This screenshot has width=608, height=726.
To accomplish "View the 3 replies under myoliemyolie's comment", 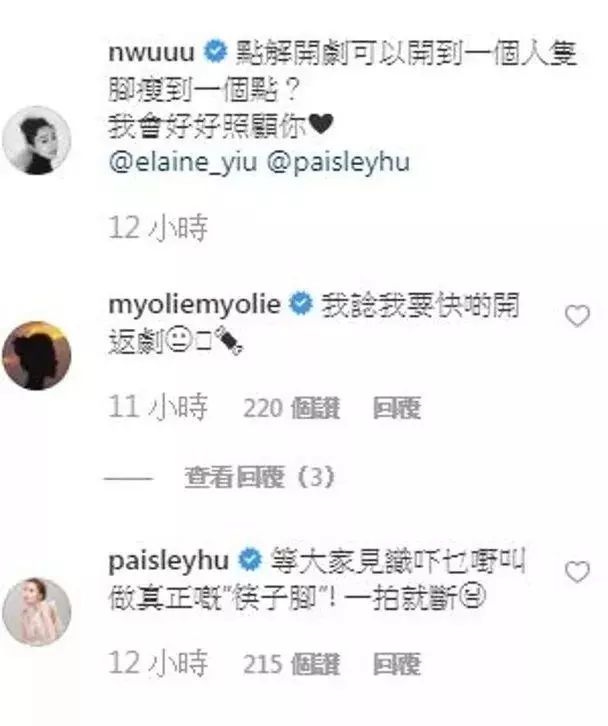I will 258,479.
